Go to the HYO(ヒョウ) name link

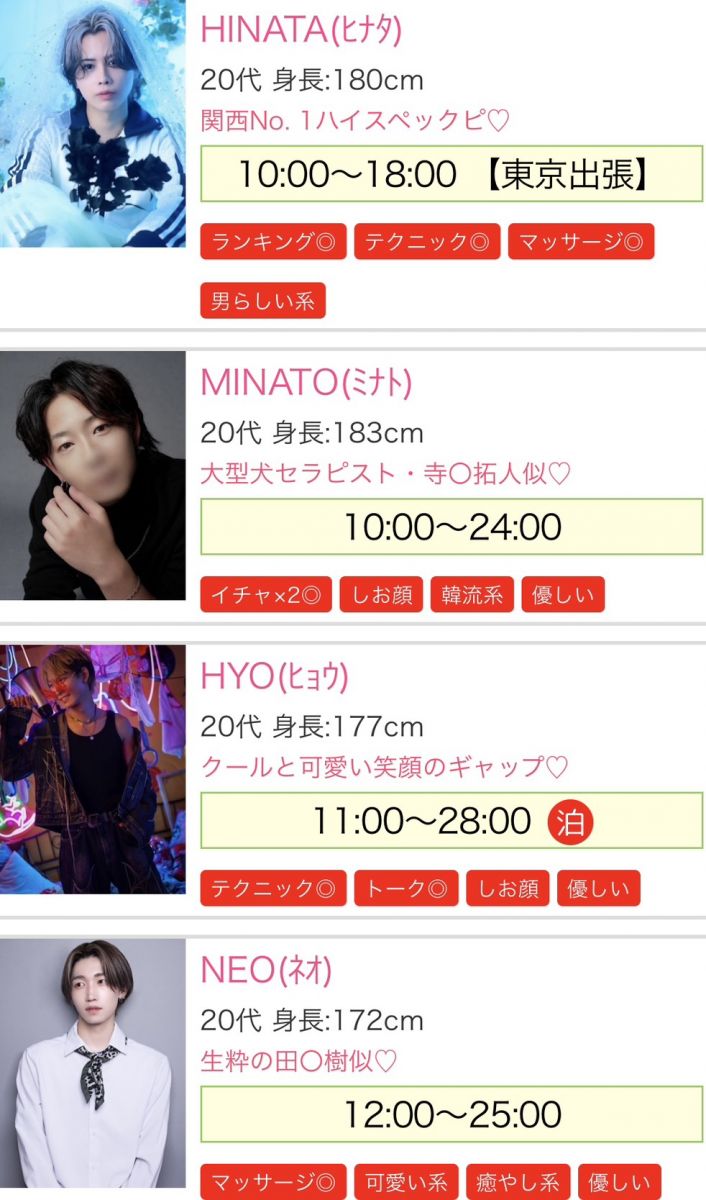(275, 677)
